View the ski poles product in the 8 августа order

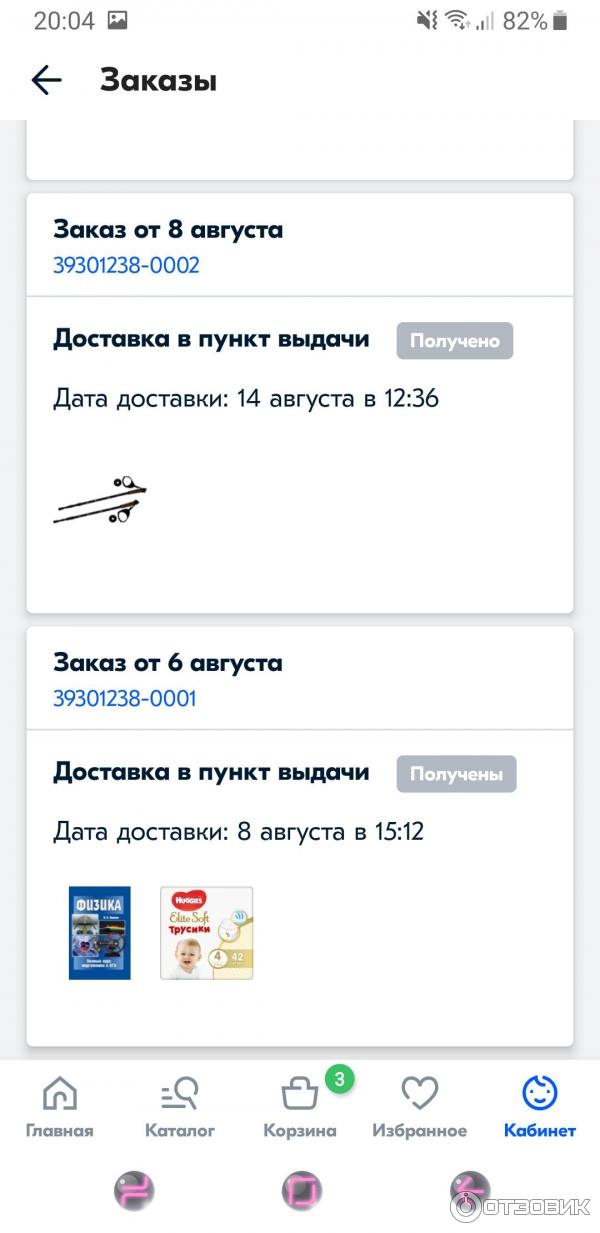tap(100, 499)
